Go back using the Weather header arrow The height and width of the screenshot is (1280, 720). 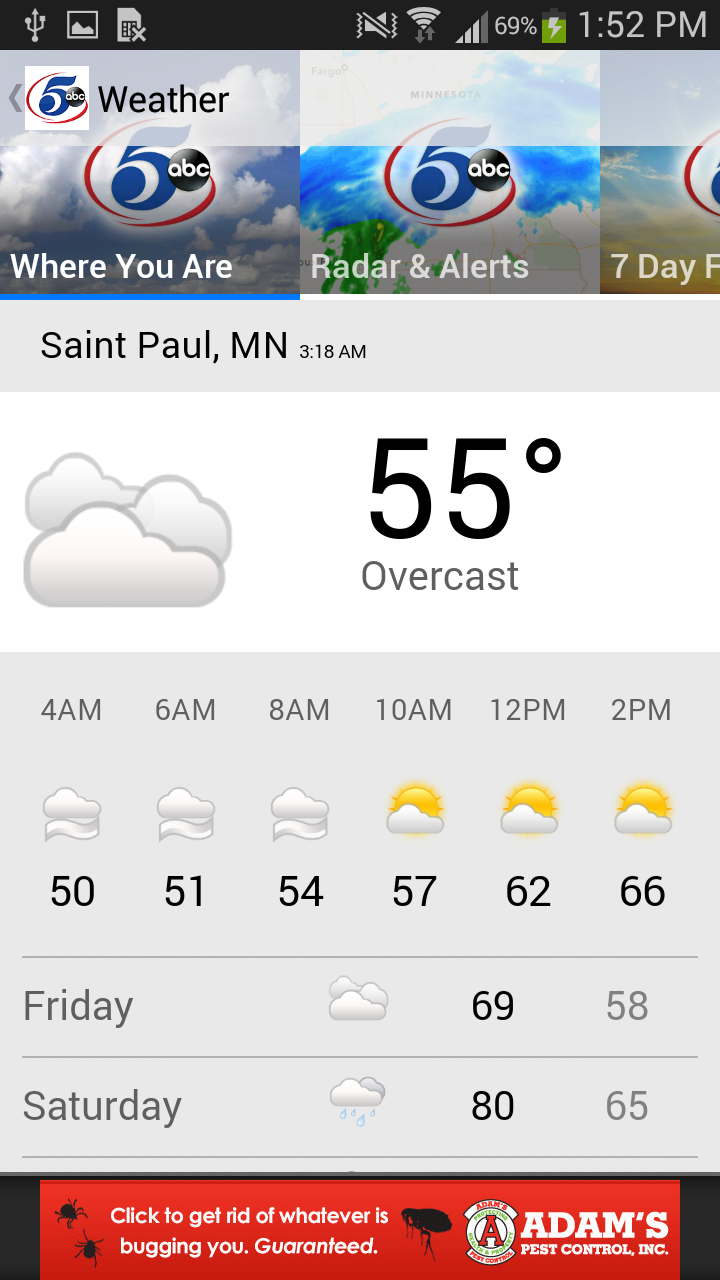tap(16, 99)
